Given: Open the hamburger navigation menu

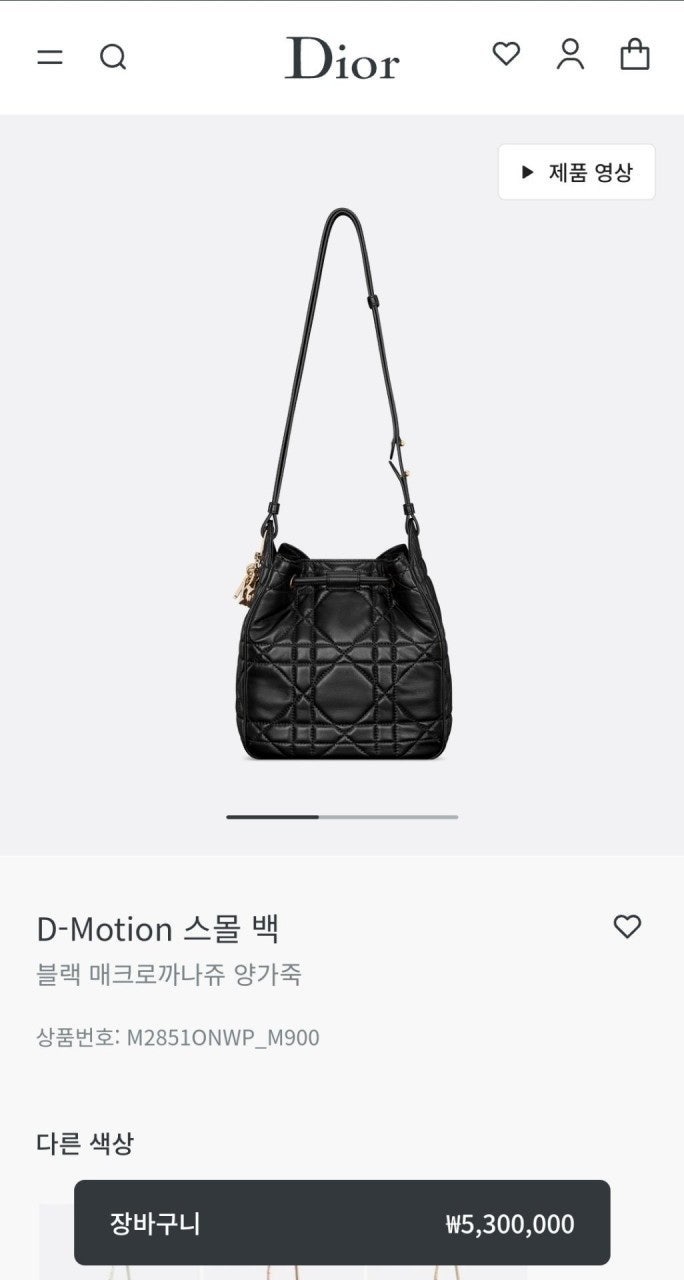Looking at the screenshot, I should [x=50, y=57].
